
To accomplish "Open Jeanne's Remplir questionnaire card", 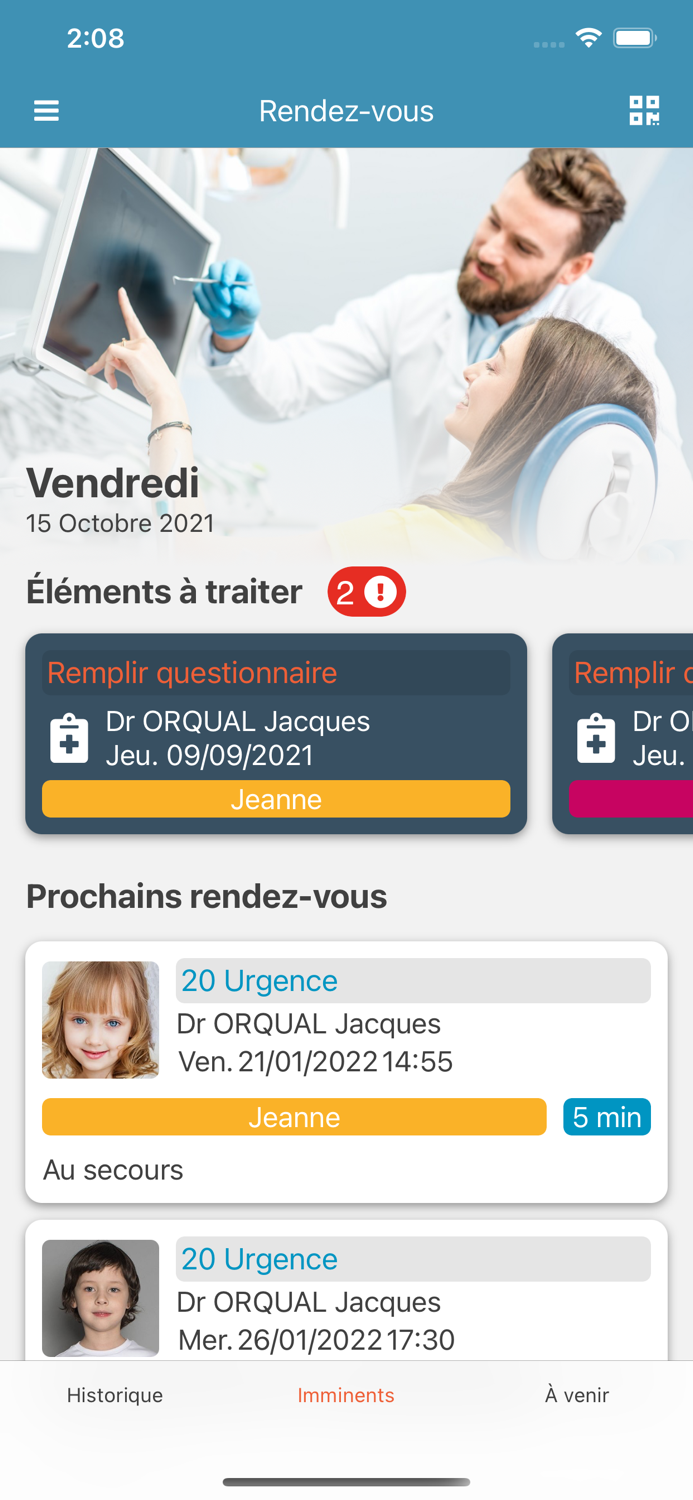I will pos(276,734).
